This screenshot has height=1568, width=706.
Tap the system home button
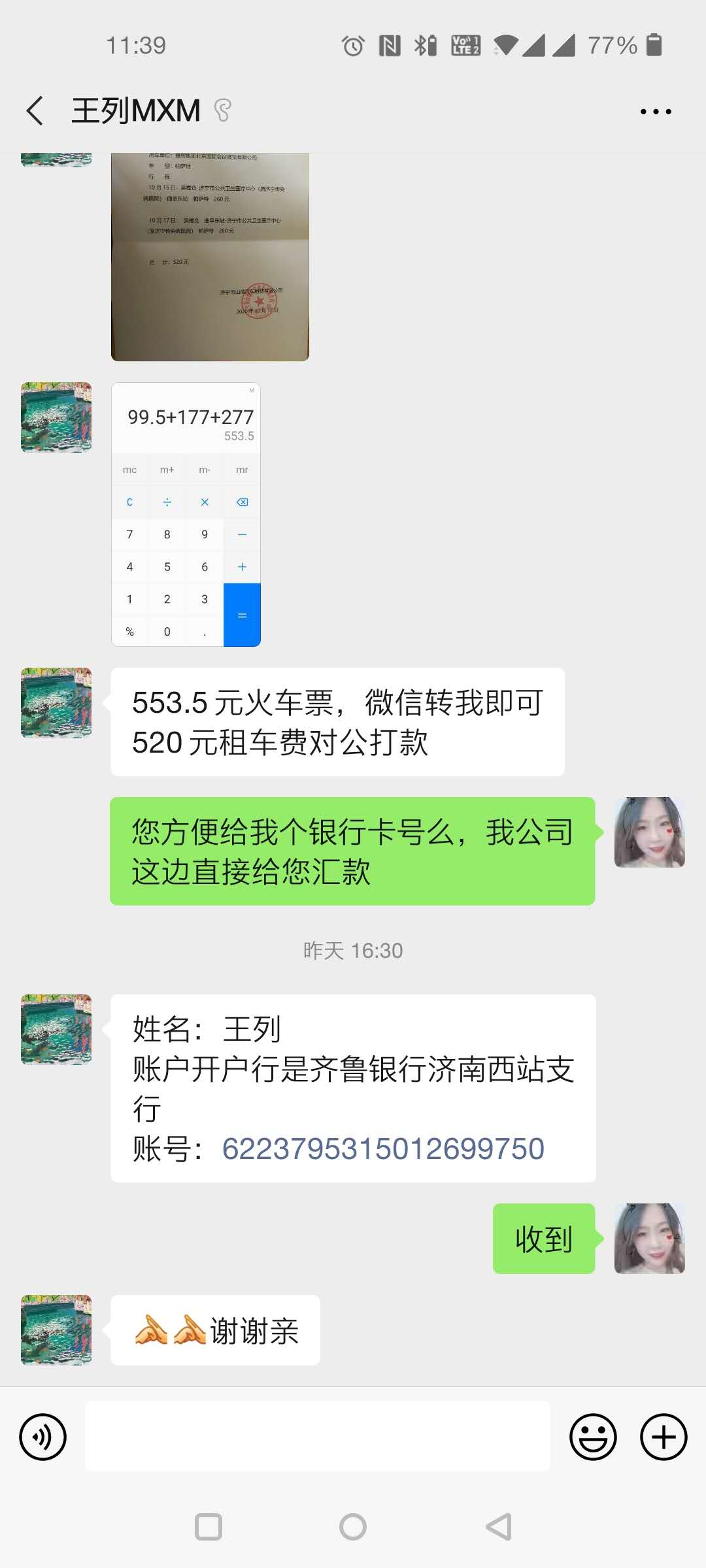[x=353, y=1527]
